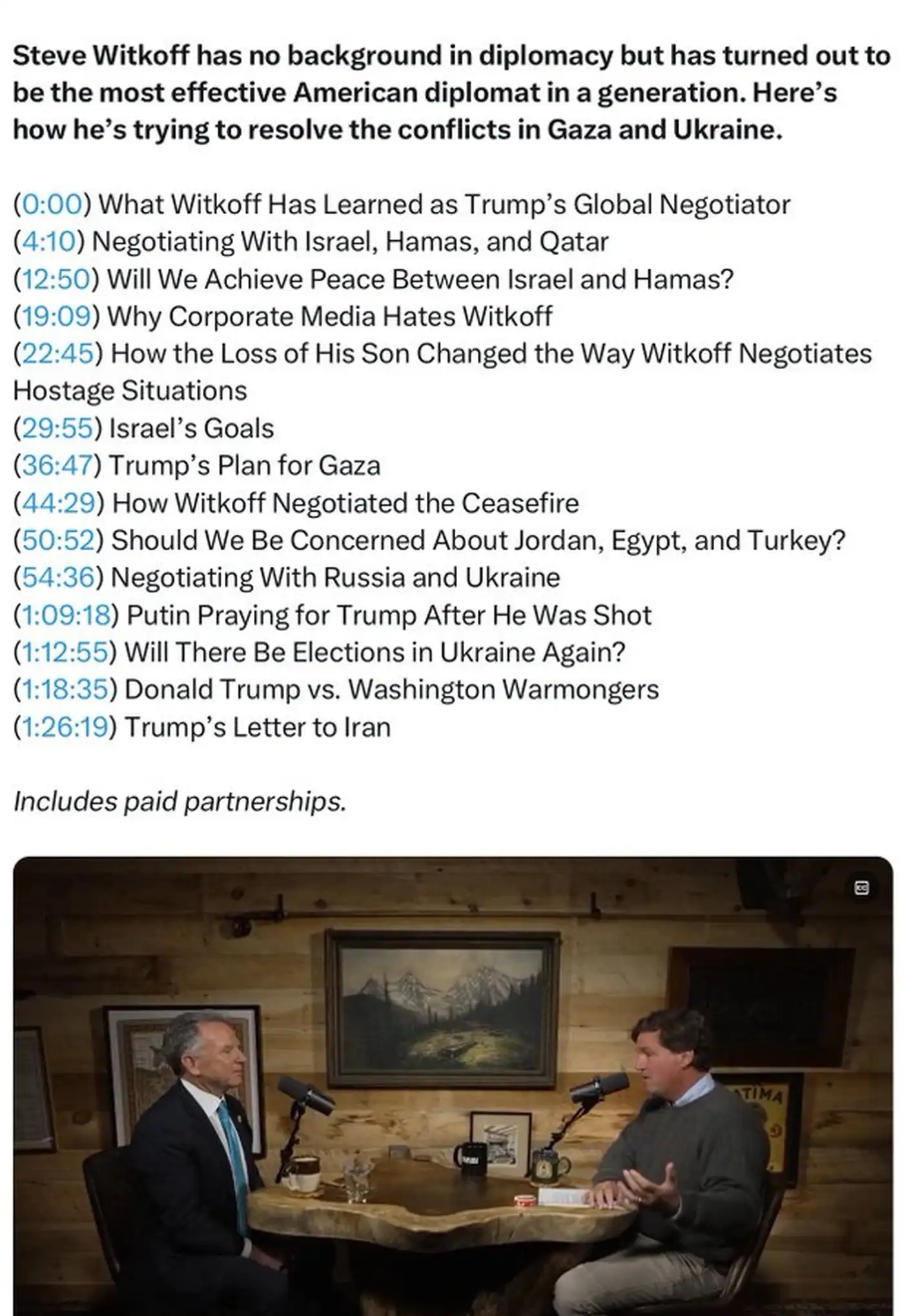This screenshot has width=904, height=1316.
Task: Tap the 19:09 timestamp link
Action: (56, 316)
